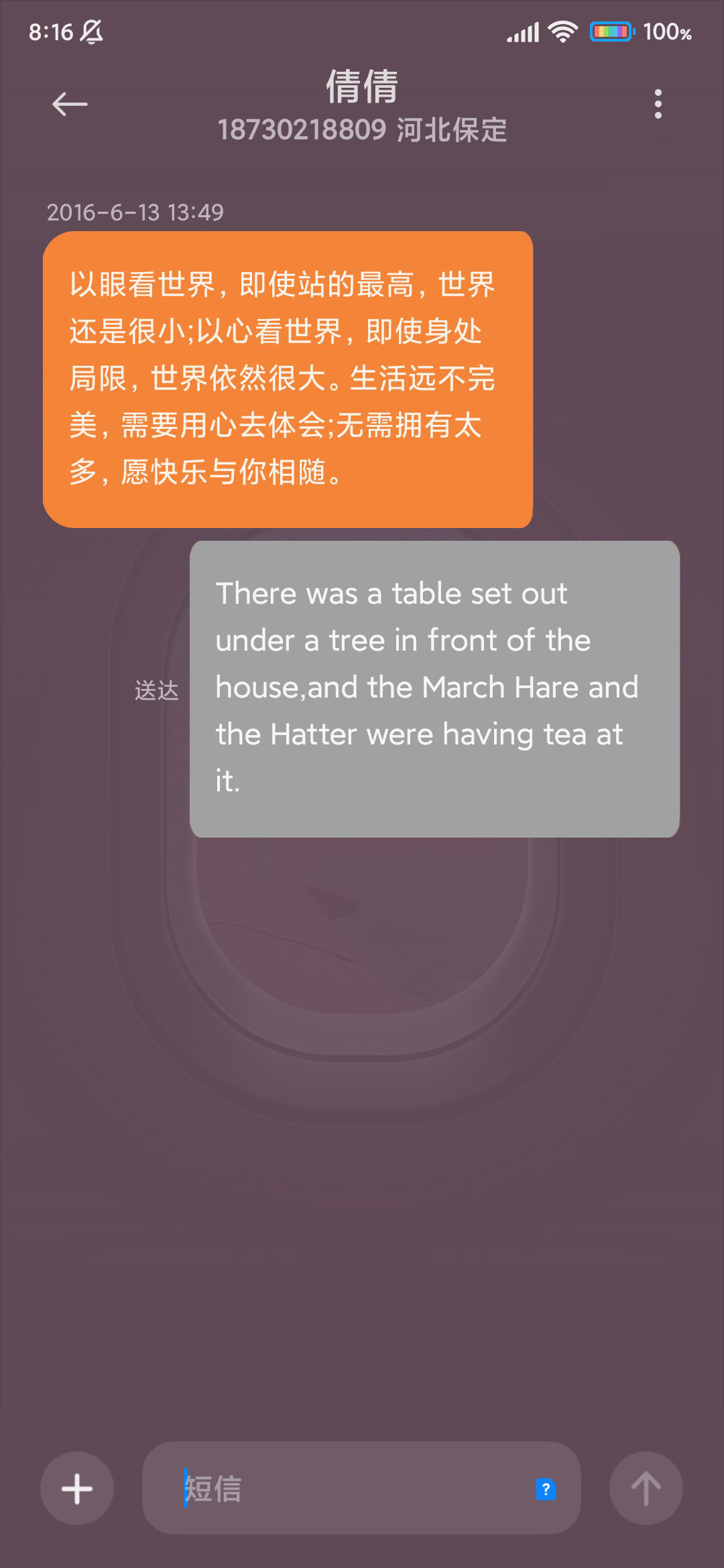
Task: Send the message with the up arrow
Action: click(646, 1488)
